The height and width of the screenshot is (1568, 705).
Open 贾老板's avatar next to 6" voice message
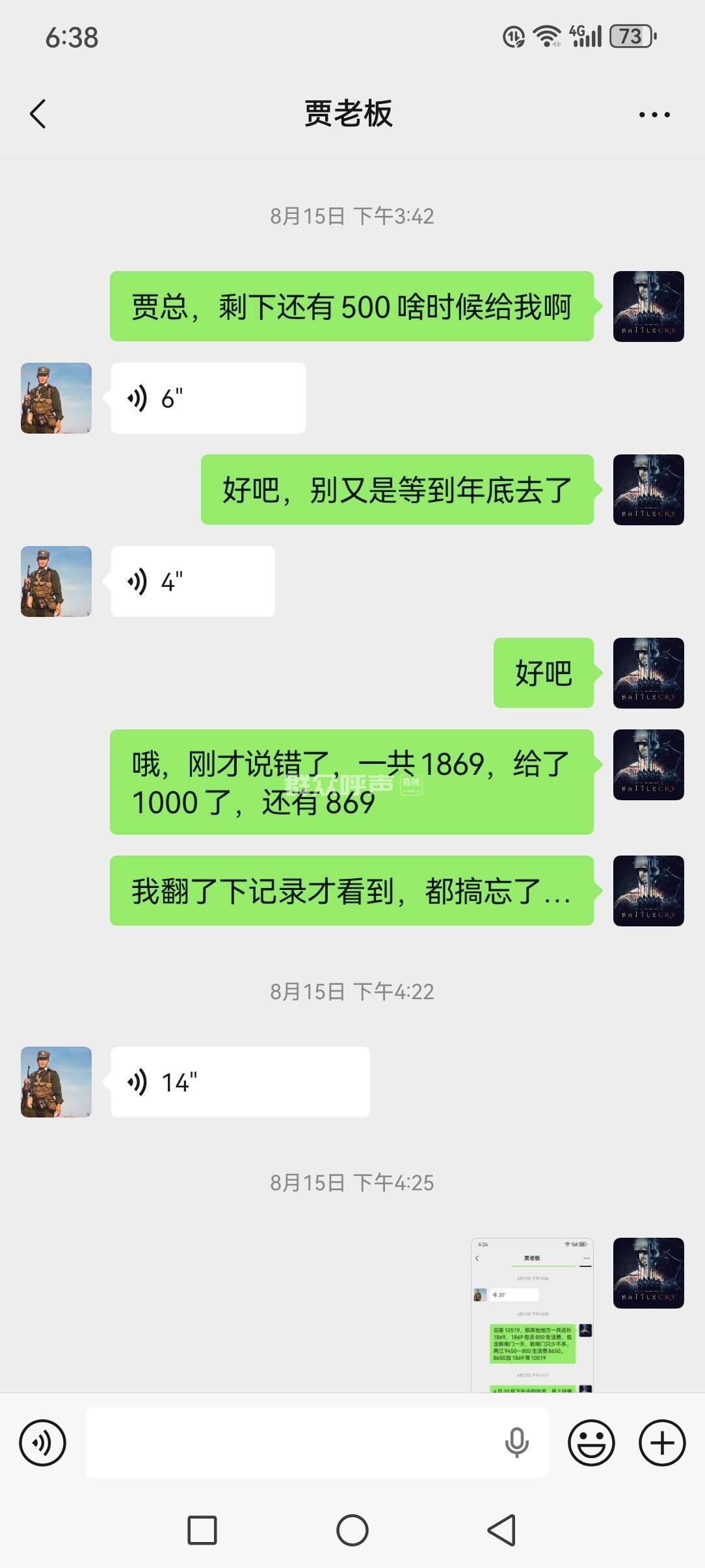pos(57,399)
